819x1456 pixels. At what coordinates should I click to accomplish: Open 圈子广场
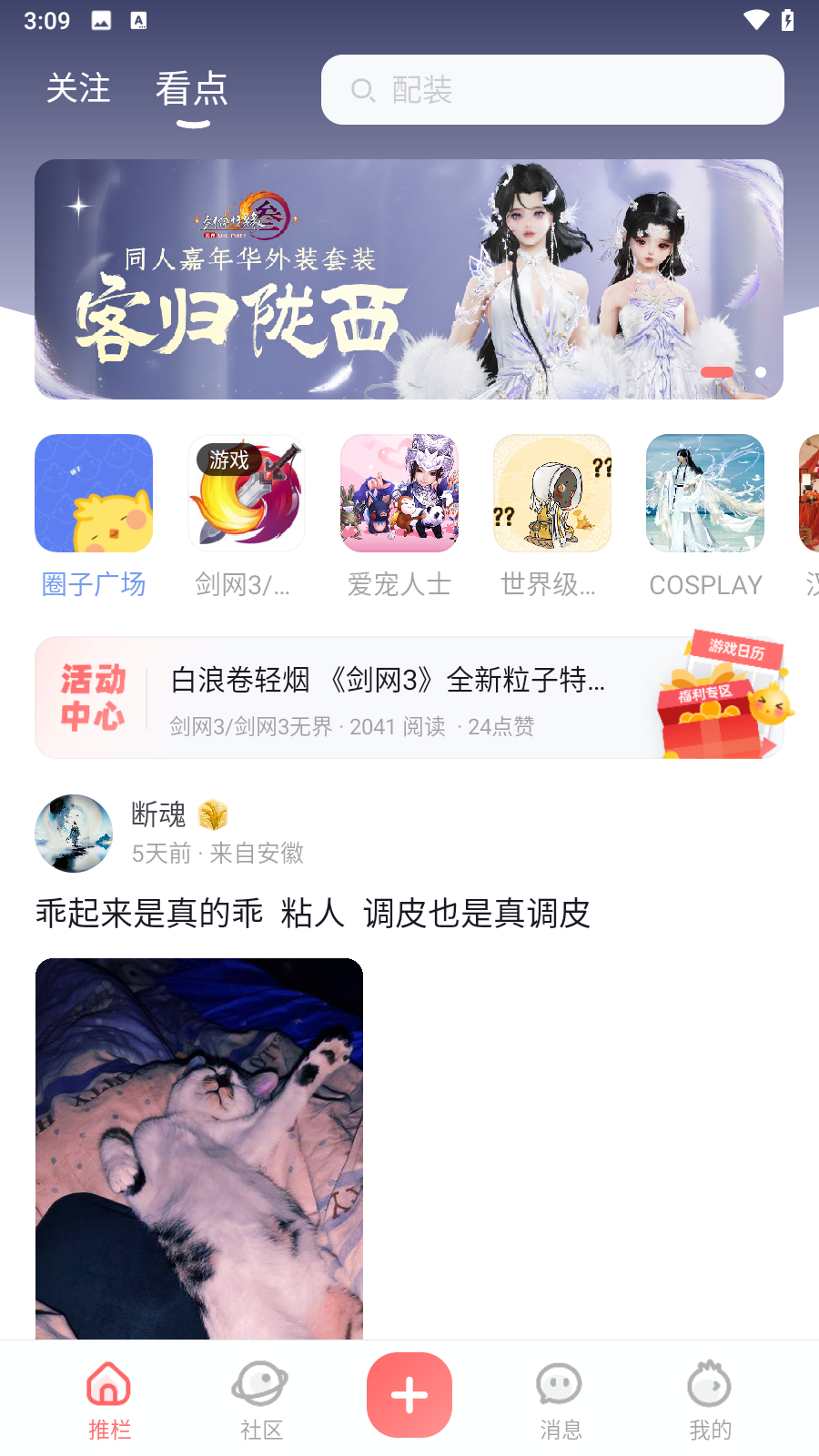pos(94,516)
